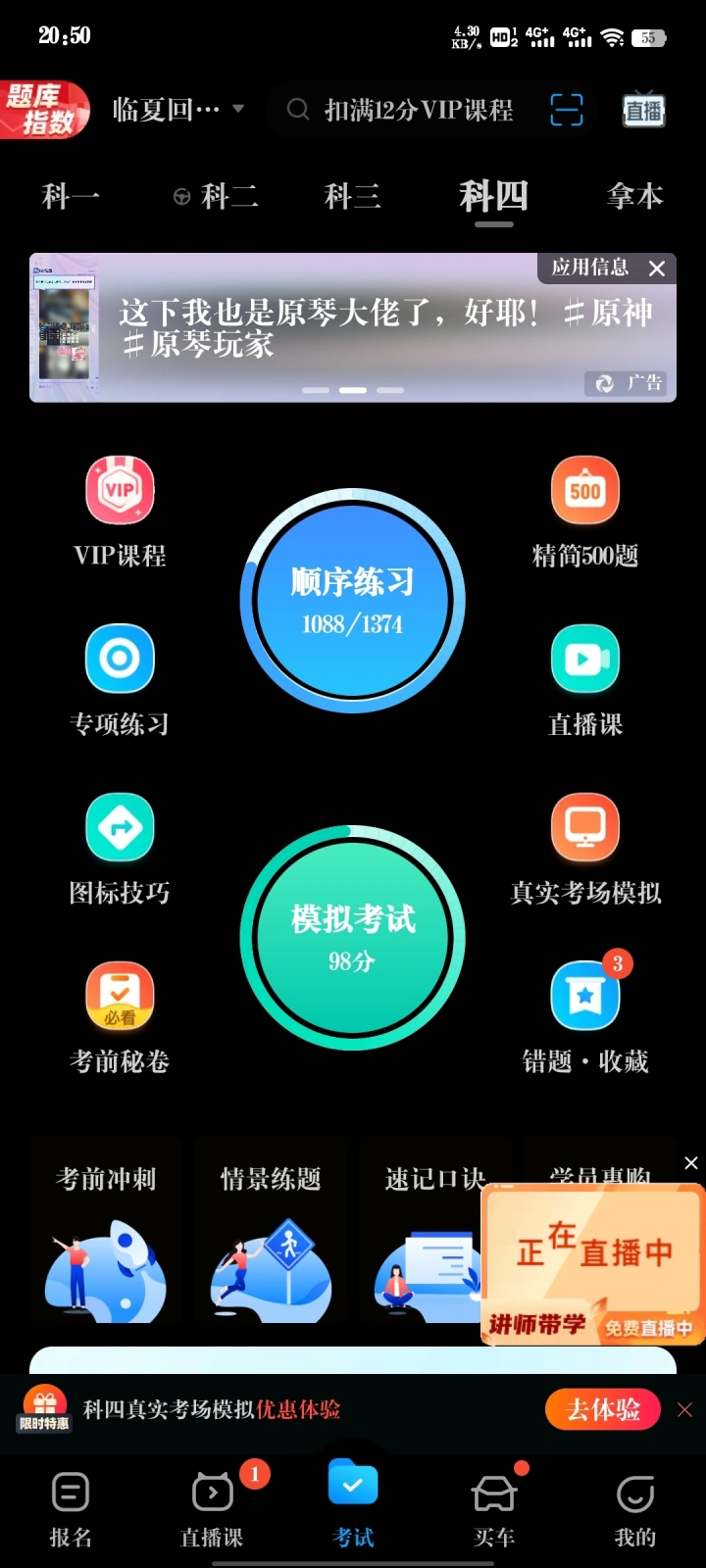Tap the search box for VIP课程
Viewport: 706px width, 1568px height.
coord(402,110)
